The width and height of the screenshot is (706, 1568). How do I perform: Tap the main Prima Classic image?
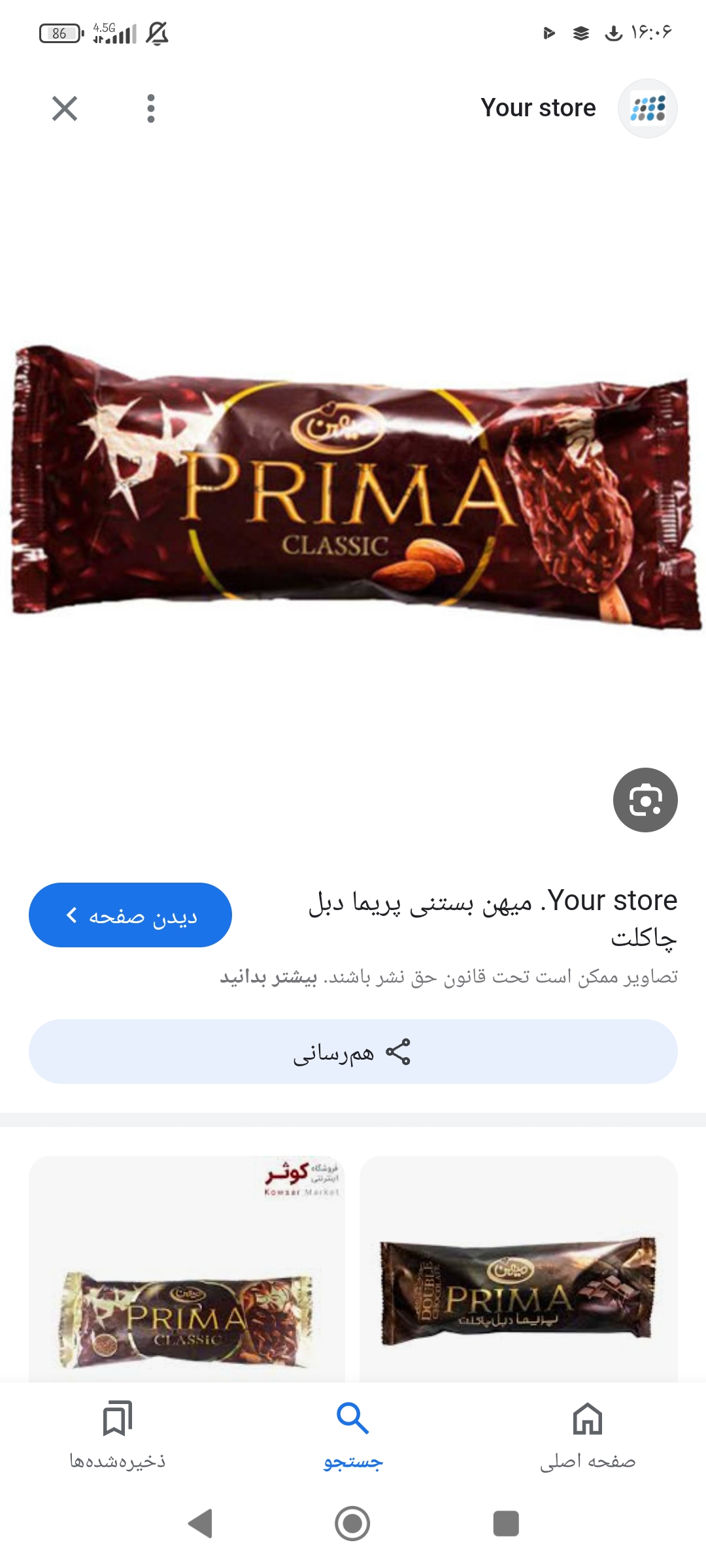353,487
